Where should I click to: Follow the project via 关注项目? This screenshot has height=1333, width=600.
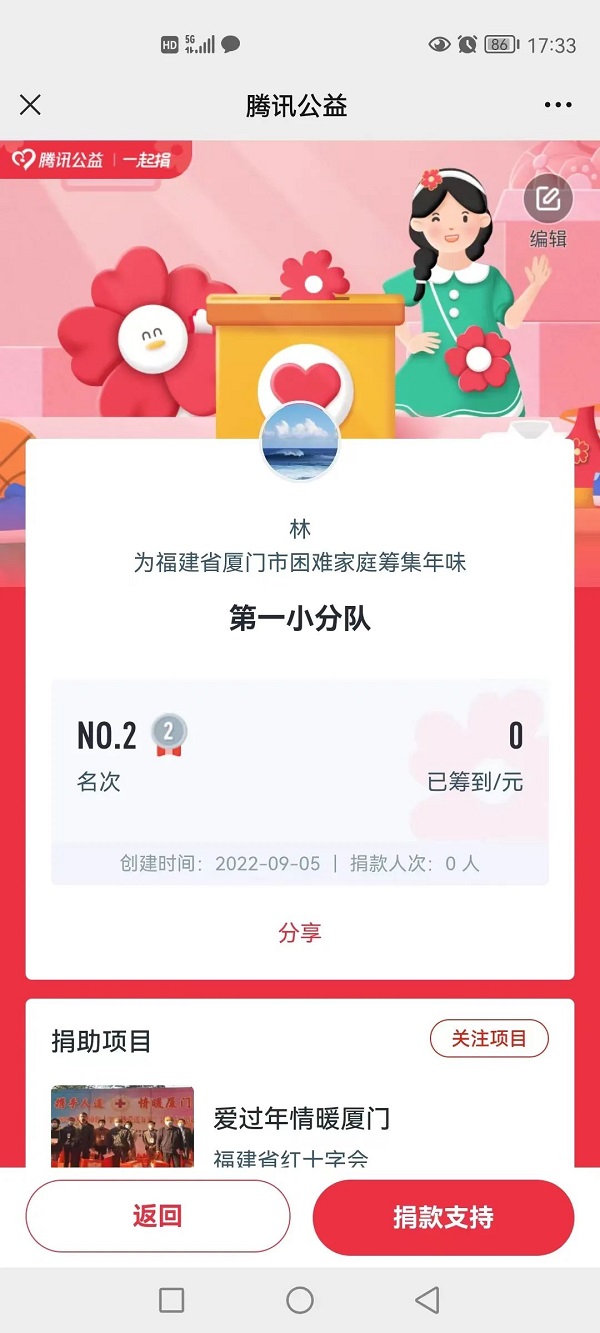coord(489,1039)
